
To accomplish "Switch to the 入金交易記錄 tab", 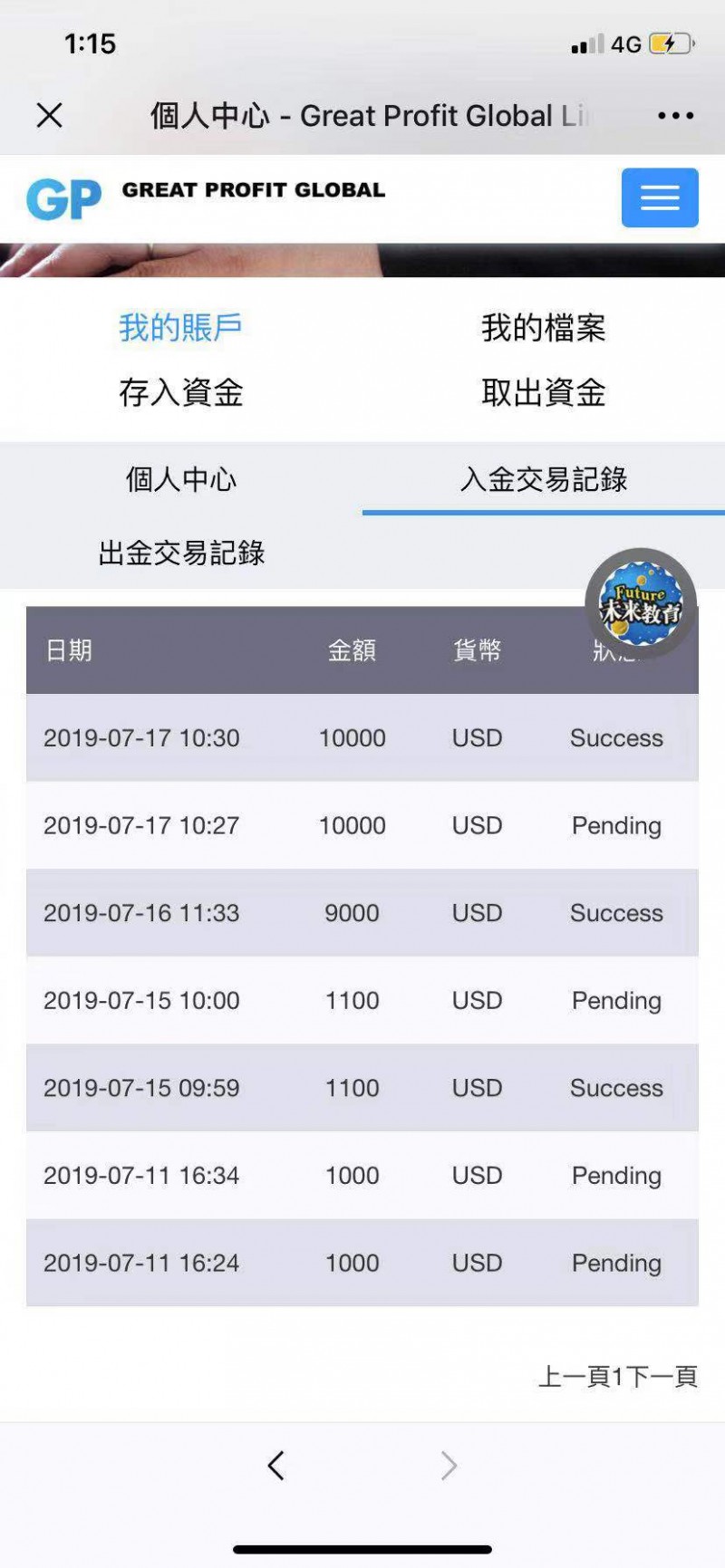I will click(543, 479).
